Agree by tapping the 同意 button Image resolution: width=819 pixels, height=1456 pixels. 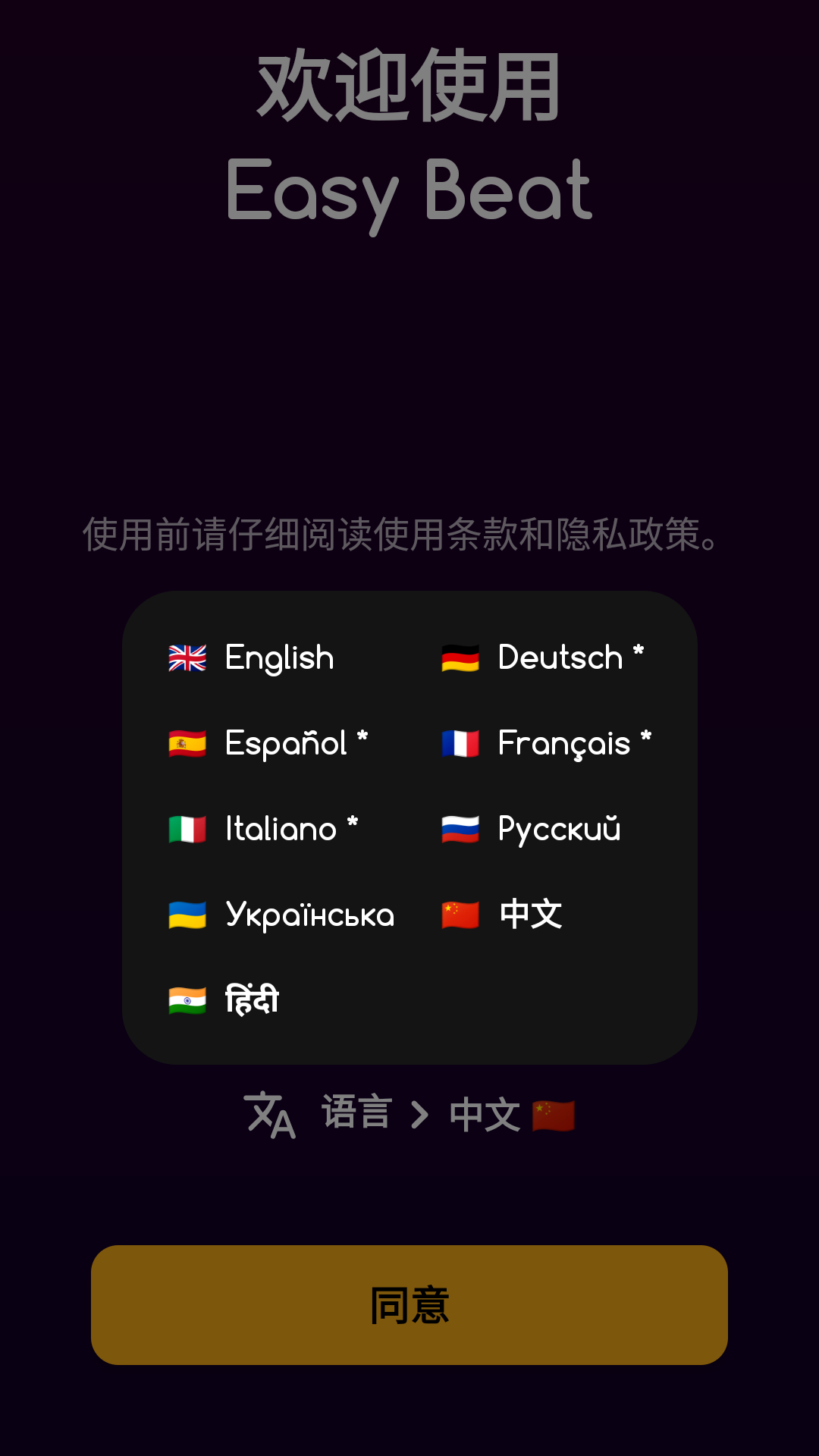[409, 1305]
